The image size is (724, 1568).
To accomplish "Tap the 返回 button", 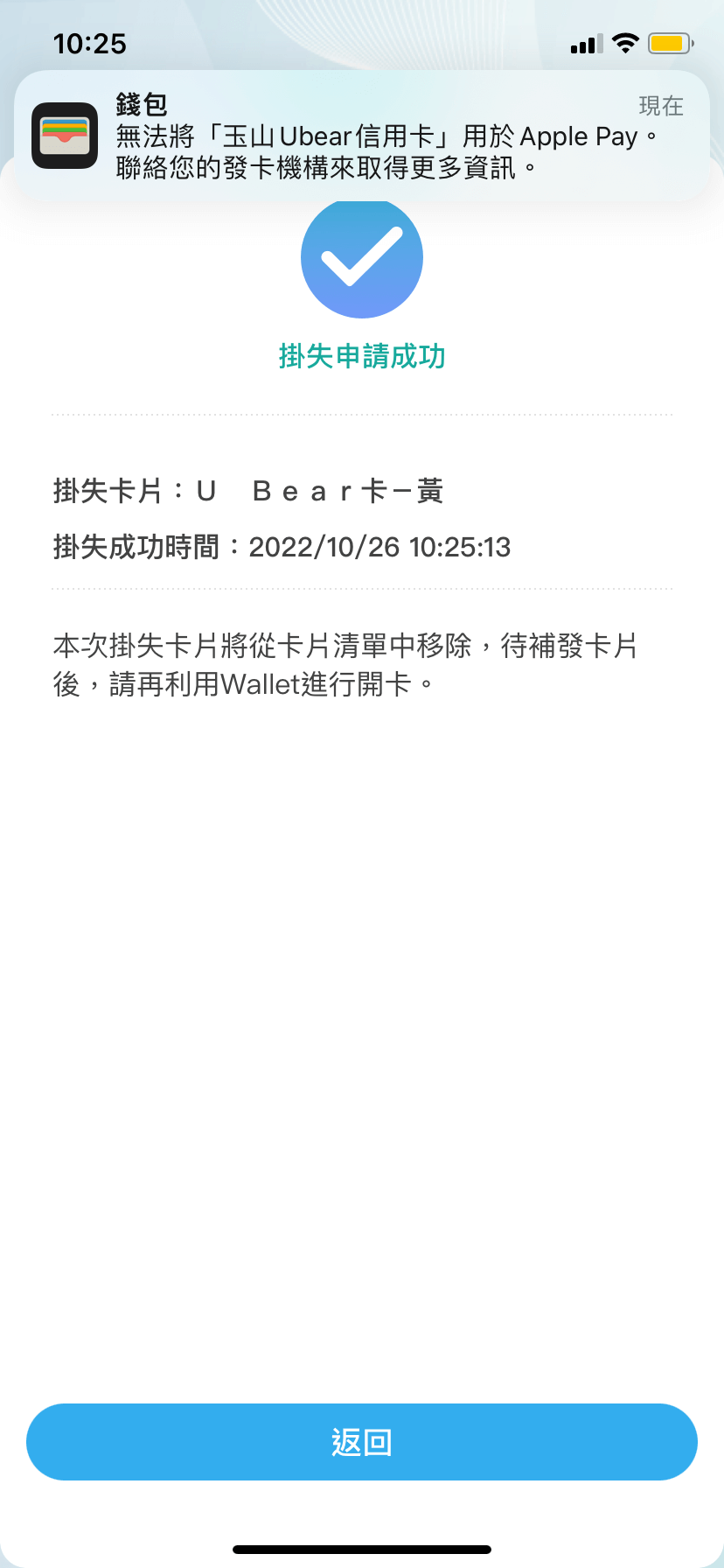I will (x=361, y=1441).
